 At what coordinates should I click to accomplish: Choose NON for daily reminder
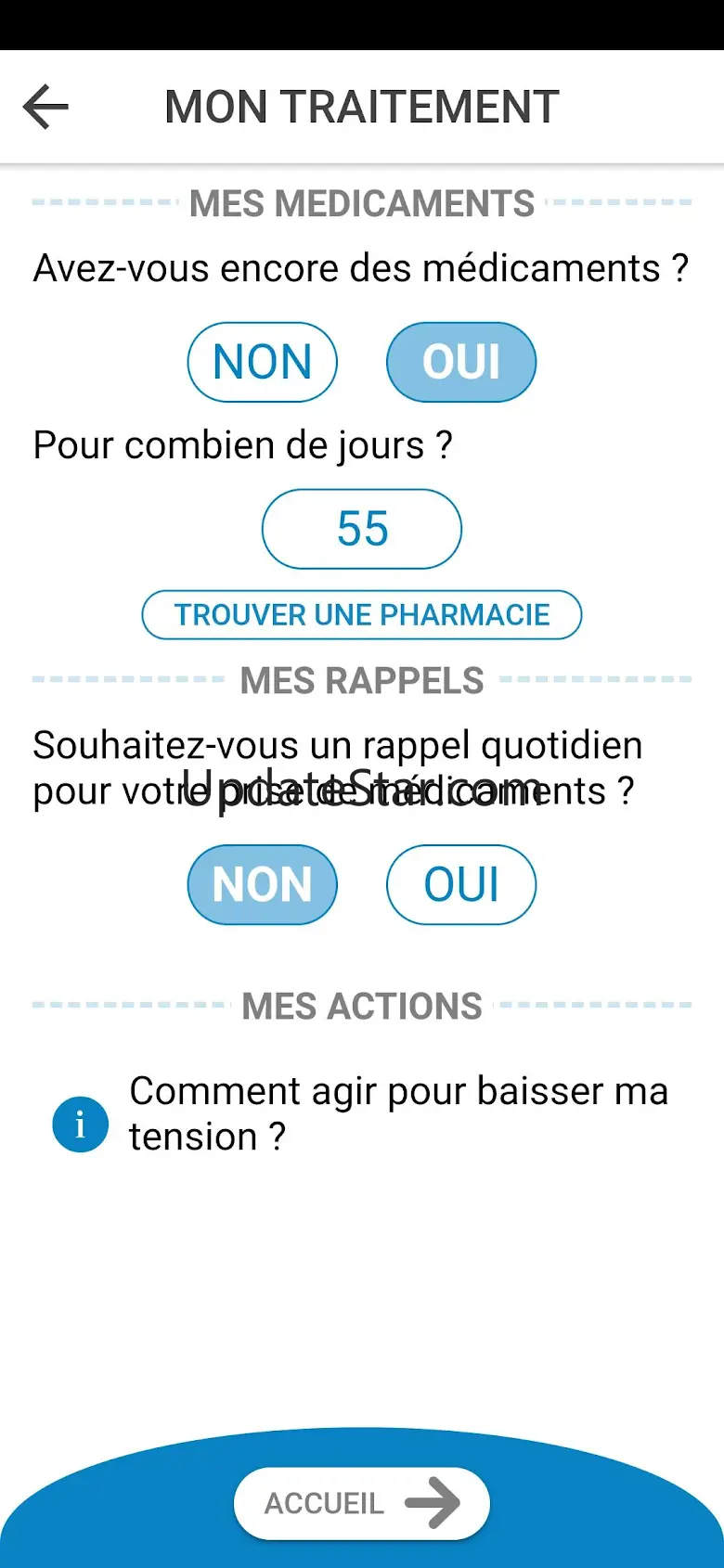pos(262,884)
